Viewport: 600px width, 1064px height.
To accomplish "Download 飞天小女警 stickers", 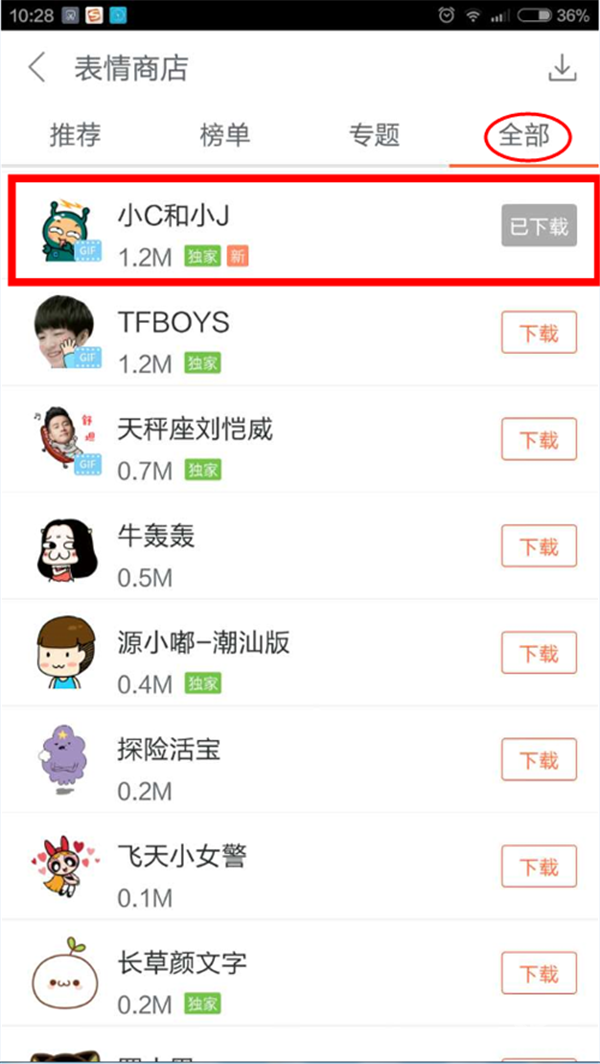I will click(538, 867).
